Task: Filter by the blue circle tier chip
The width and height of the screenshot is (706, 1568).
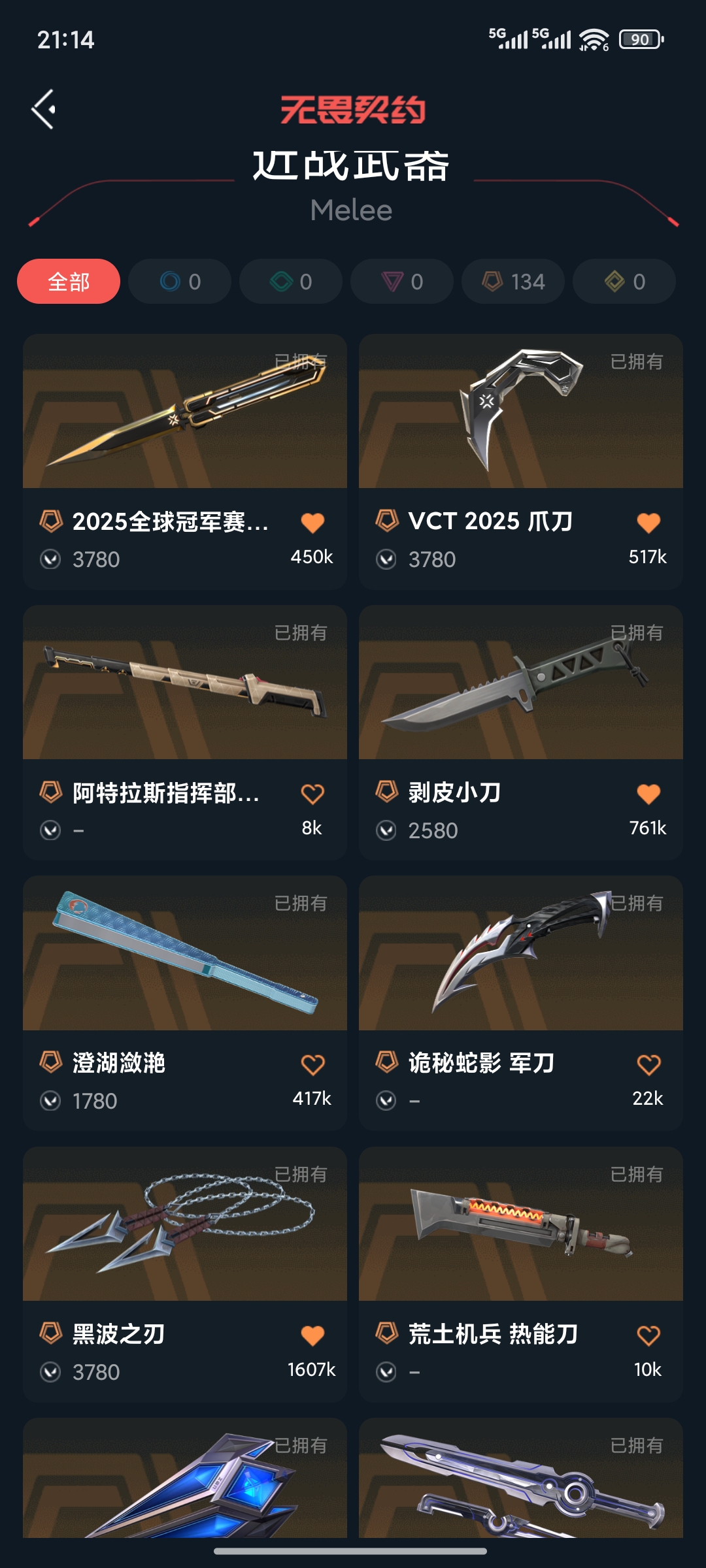Action: [x=180, y=282]
